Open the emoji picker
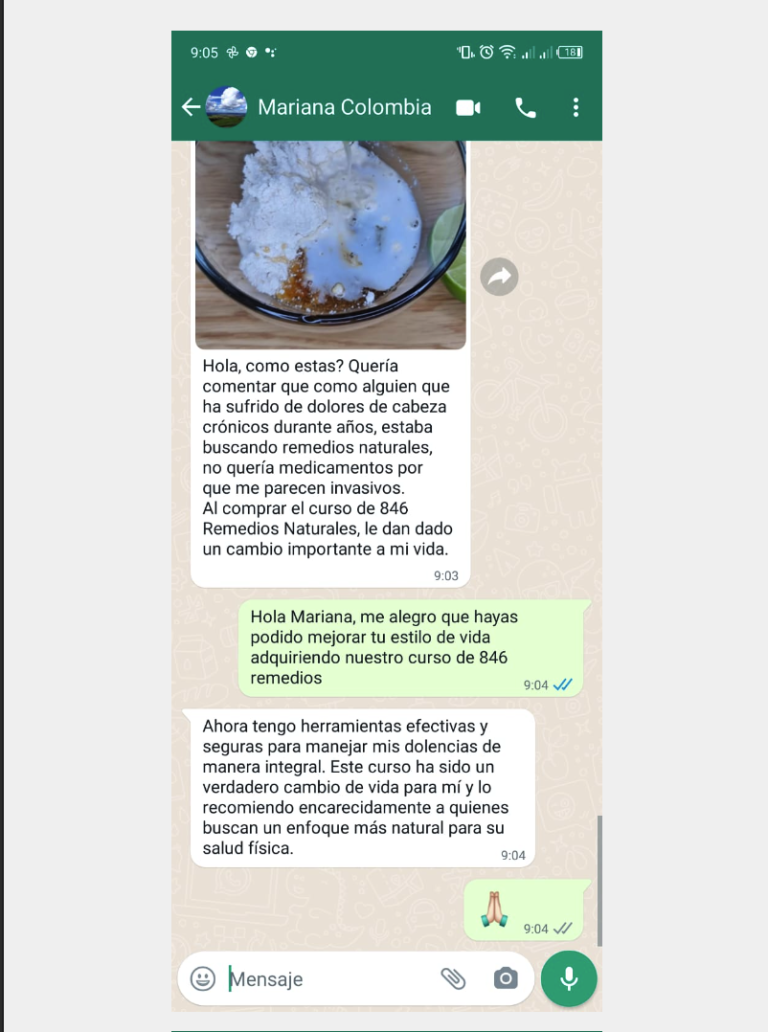768x1032 pixels. click(203, 978)
